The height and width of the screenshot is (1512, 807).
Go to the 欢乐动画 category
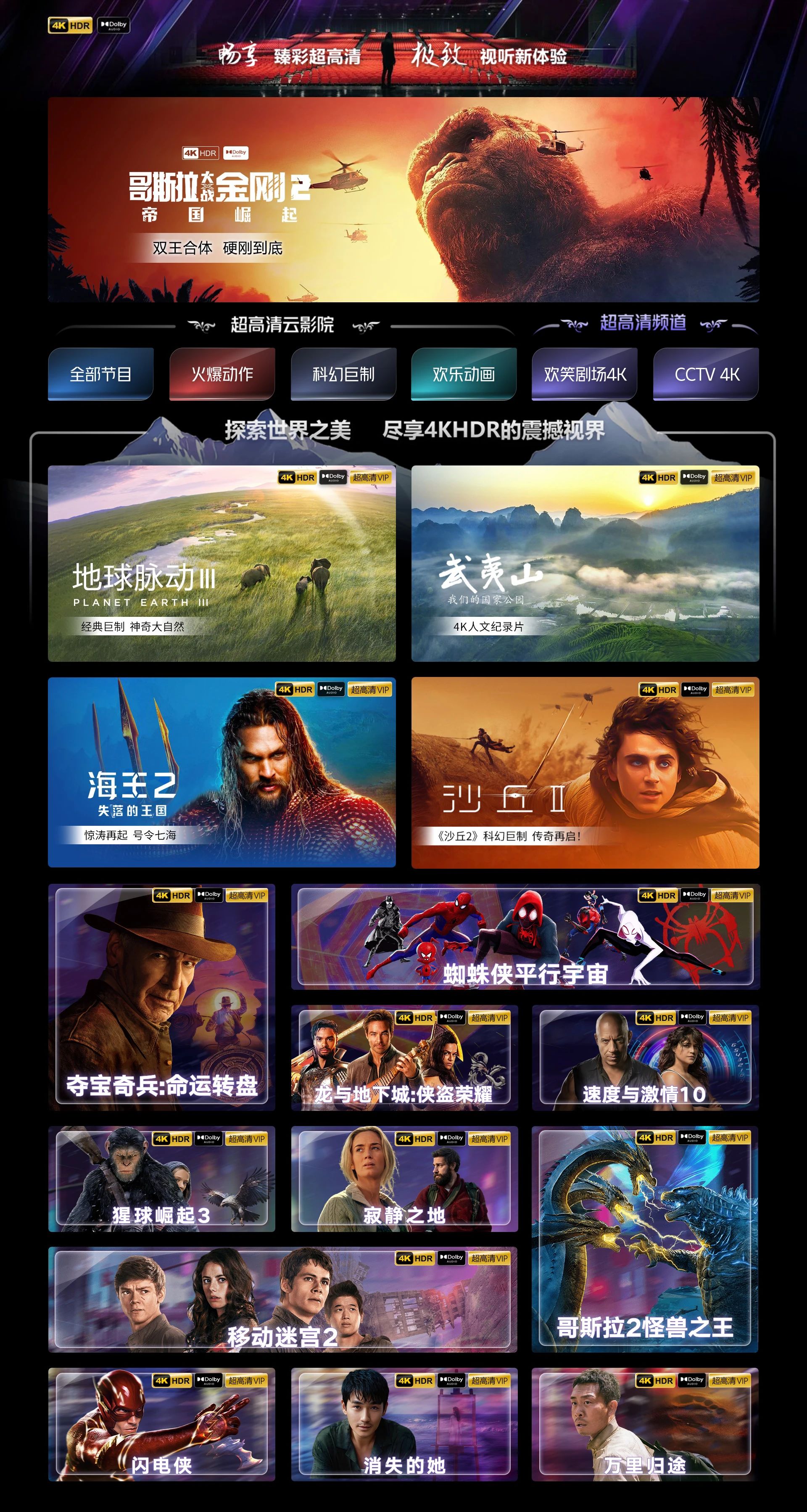tap(464, 374)
